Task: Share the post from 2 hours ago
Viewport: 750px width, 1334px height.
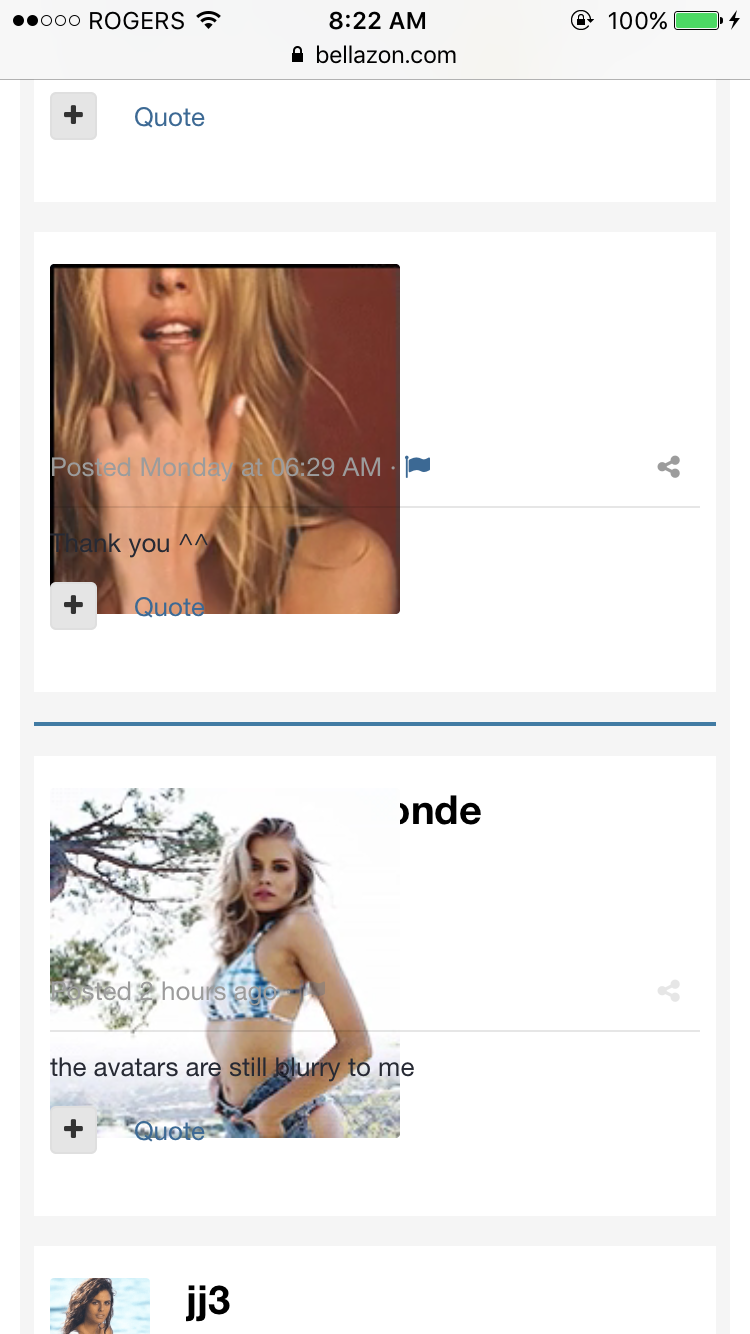Action: click(x=669, y=991)
